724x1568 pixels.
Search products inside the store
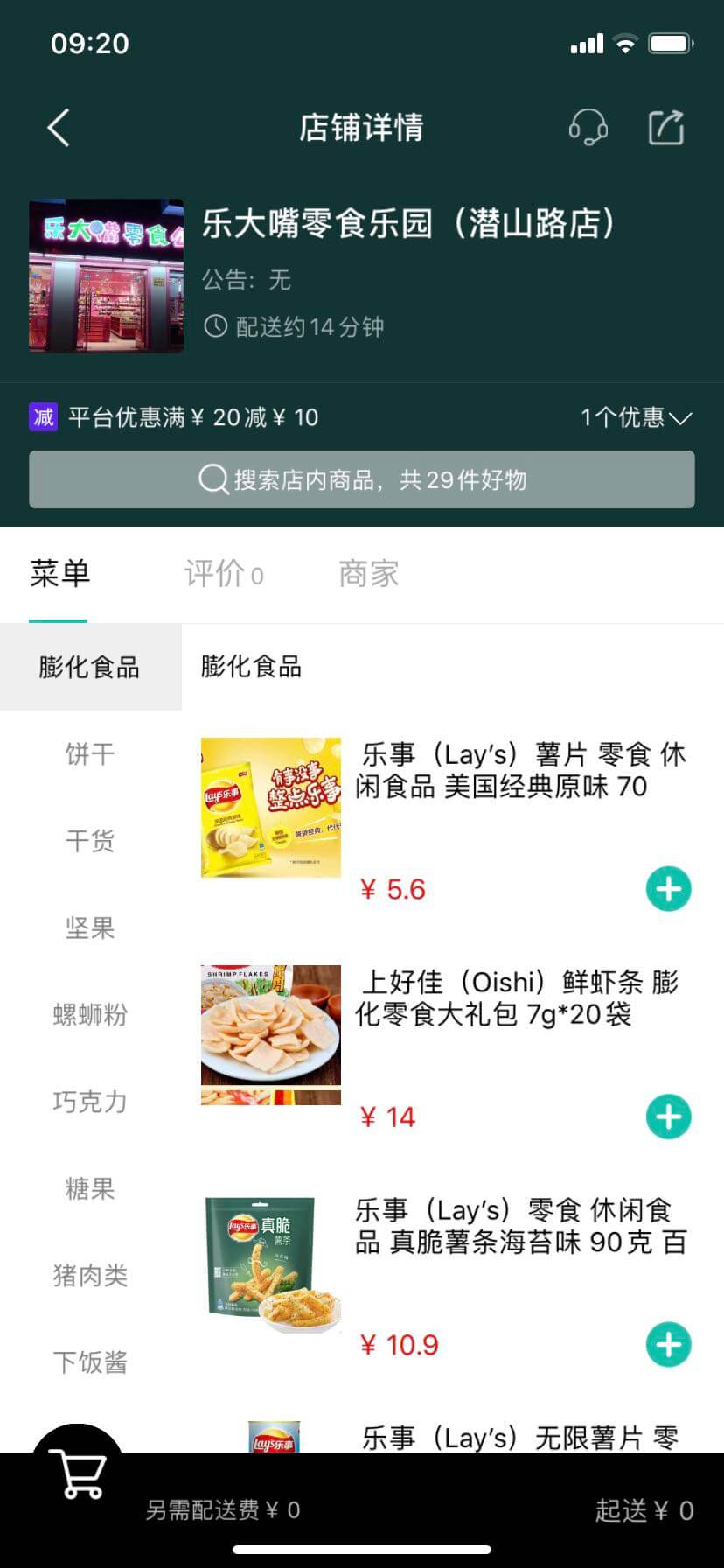(x=362, y=479)
